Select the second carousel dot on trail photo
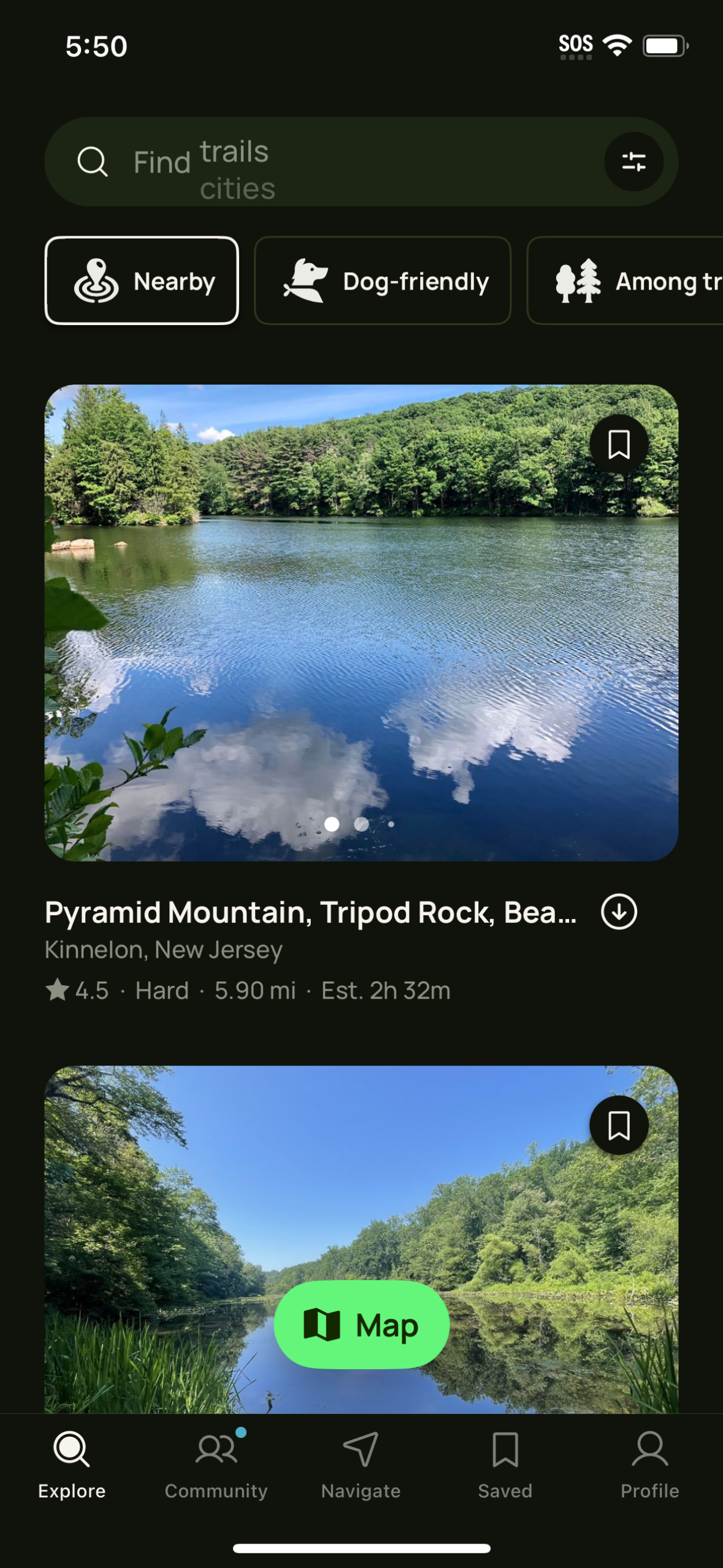This screenshot has height=1568, width=723. [x=362, y=824]
